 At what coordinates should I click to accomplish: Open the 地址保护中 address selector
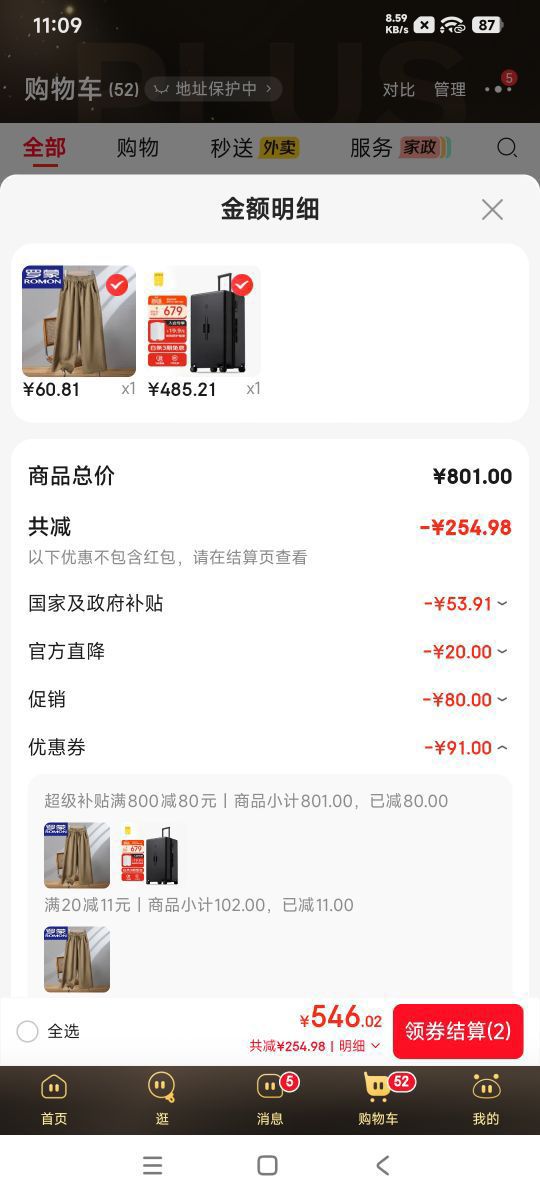pos(213,89)
